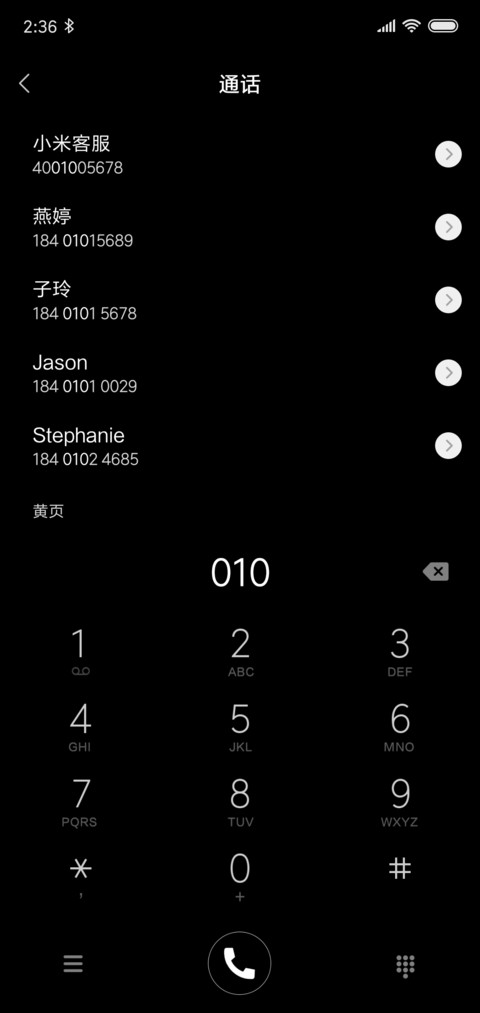Viewport: 480px width, 1013px height.
Task: Open details for 小米客服
Action: [x=448, y=155]
